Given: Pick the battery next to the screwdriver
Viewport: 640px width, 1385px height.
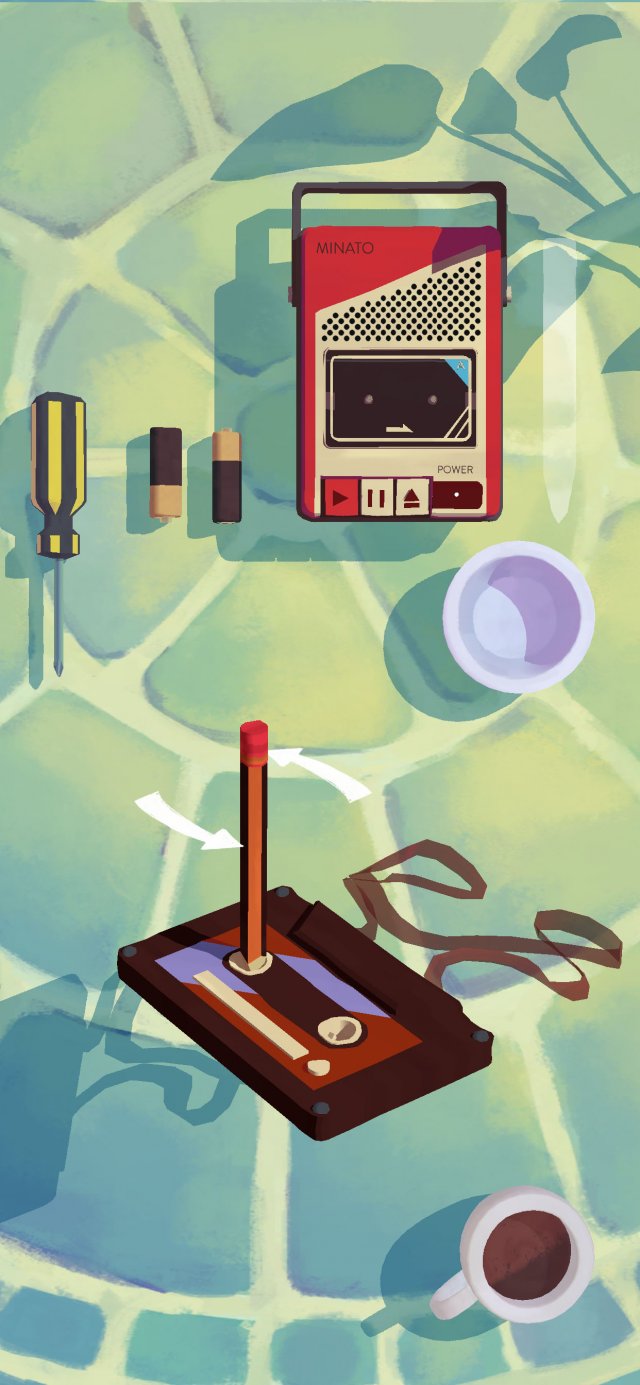Looking at the screenshot, I should coord(166,473).
